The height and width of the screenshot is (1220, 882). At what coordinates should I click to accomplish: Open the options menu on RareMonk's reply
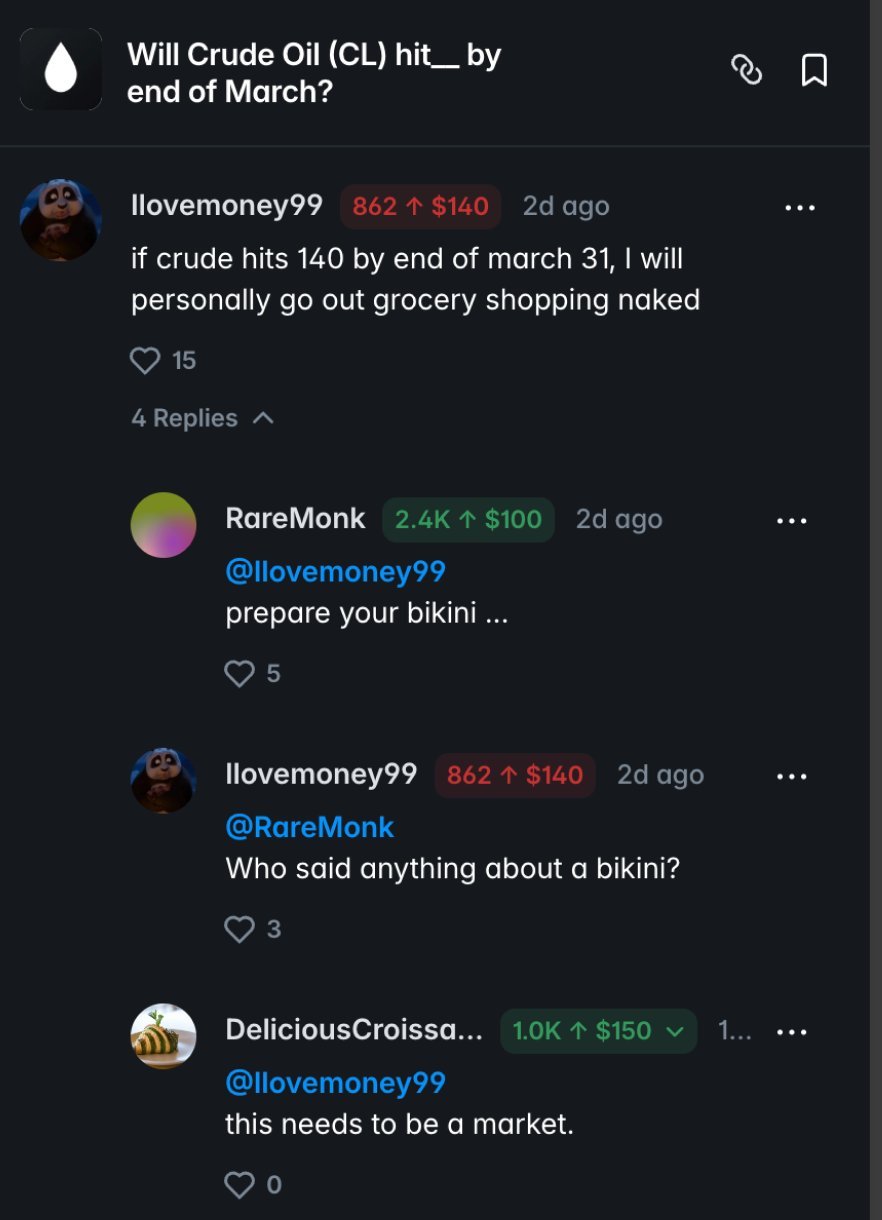pyautogui.click(x=791, y=519)
